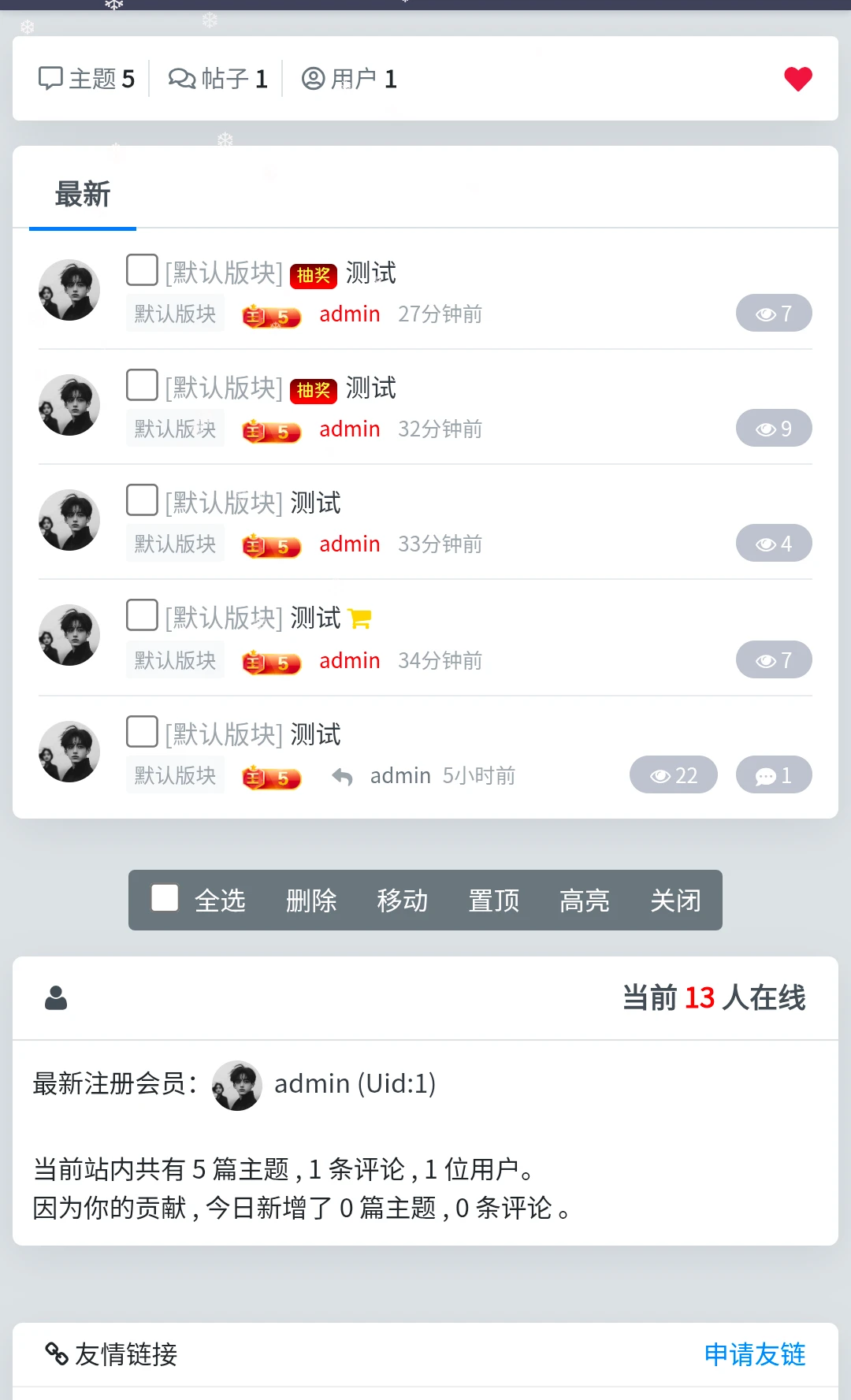Click 删除 in the action bar

(311, 901)
